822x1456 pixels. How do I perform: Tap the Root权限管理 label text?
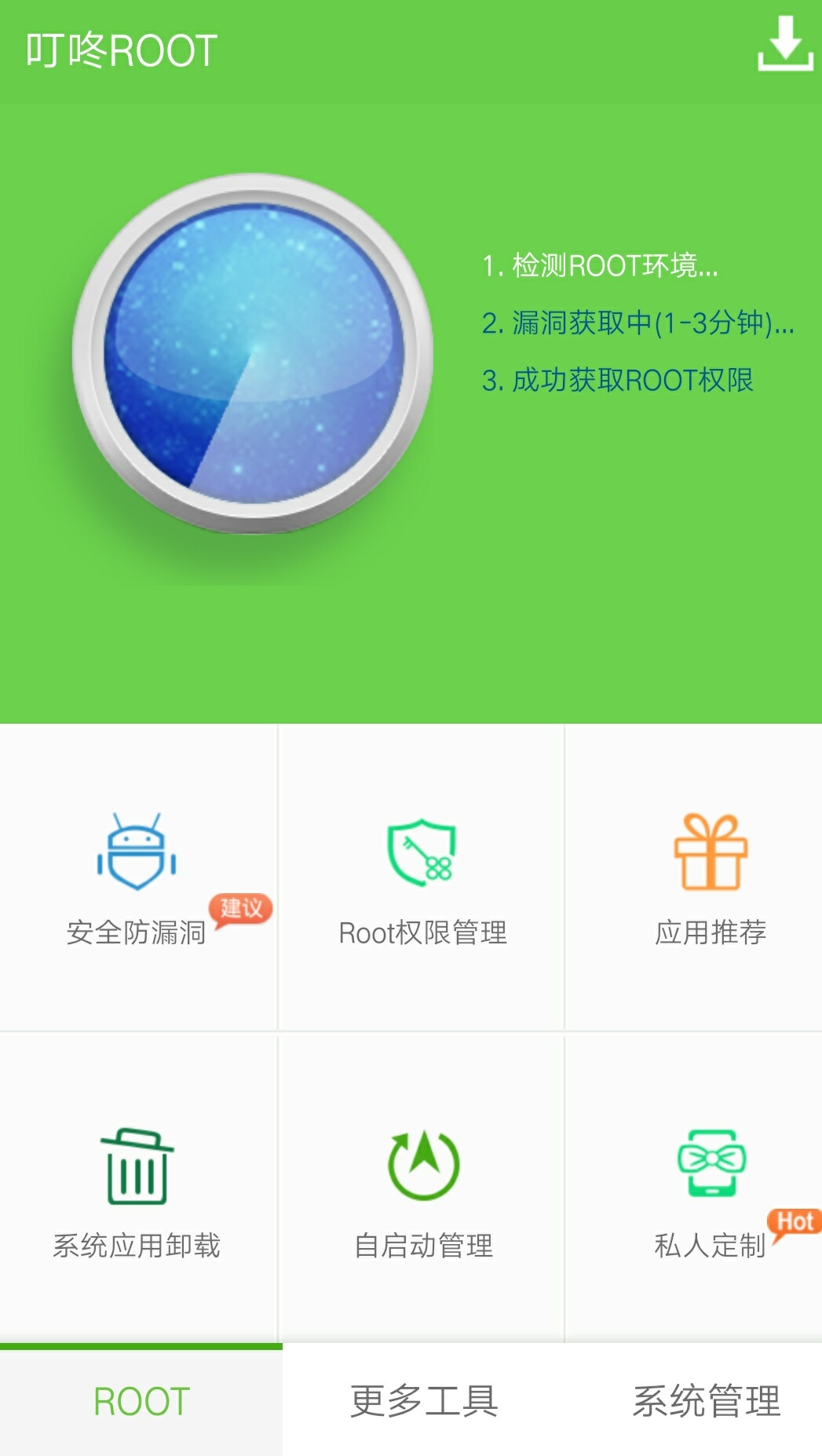[424, 934]
